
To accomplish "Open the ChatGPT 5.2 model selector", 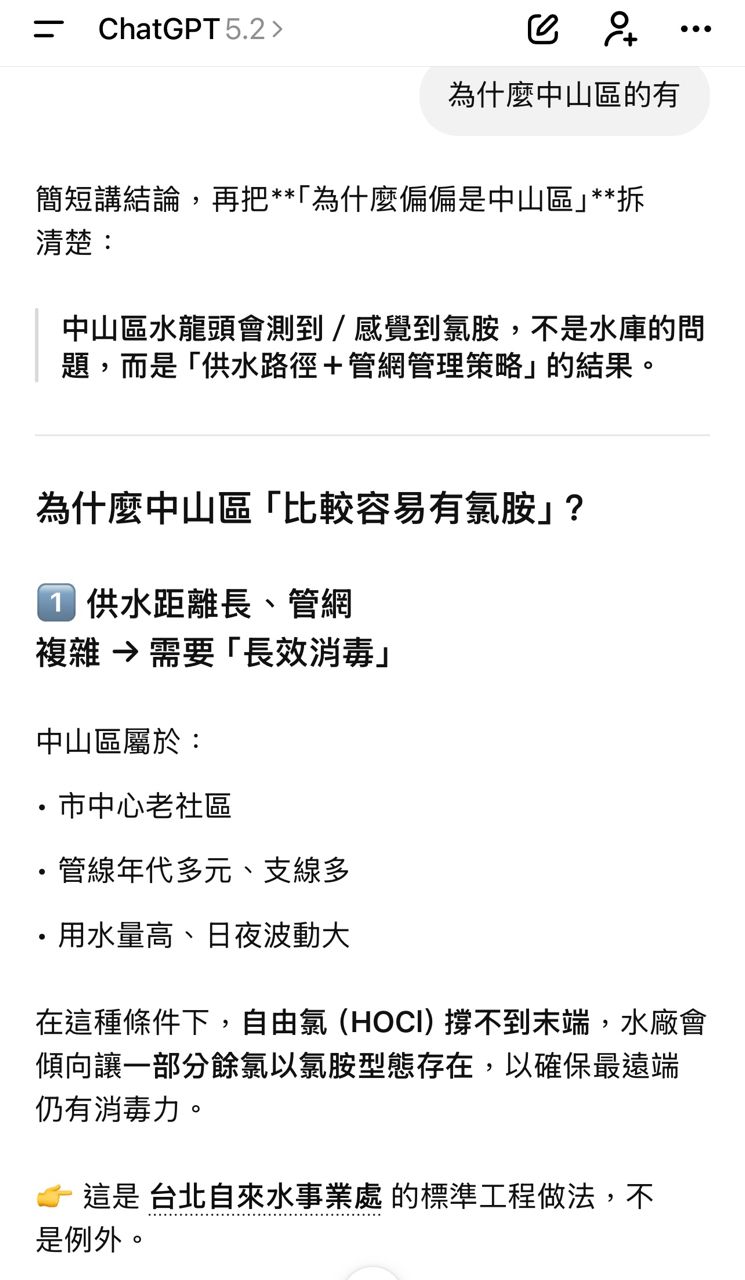I will point(190,30).
